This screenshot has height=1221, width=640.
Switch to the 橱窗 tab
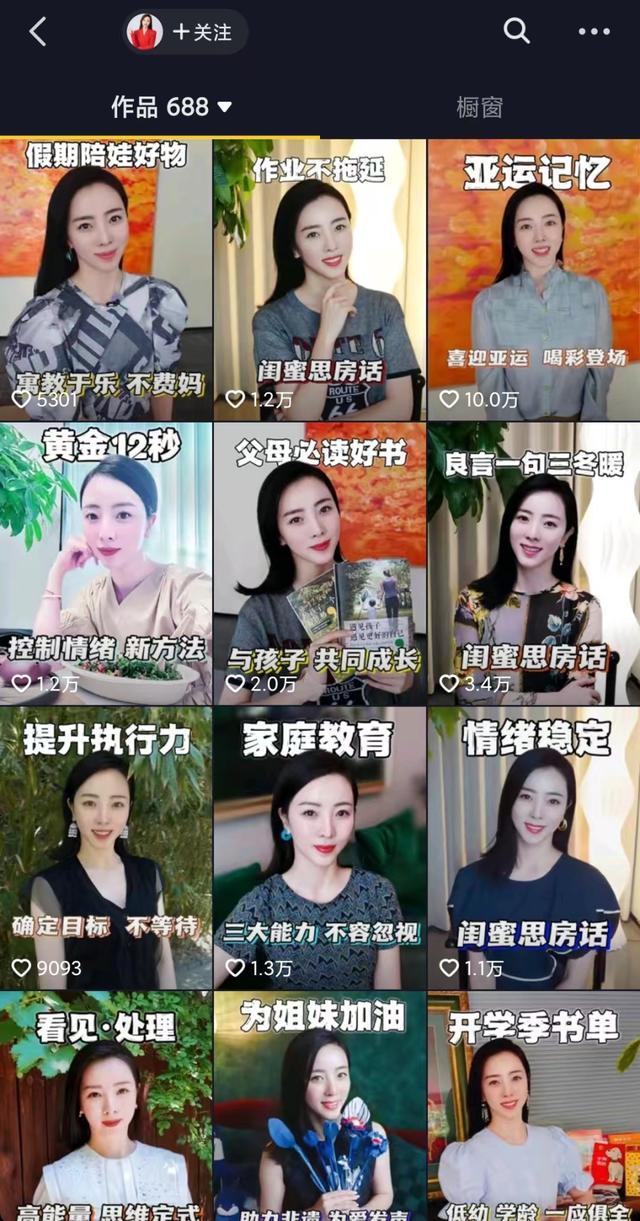(479, 107)
